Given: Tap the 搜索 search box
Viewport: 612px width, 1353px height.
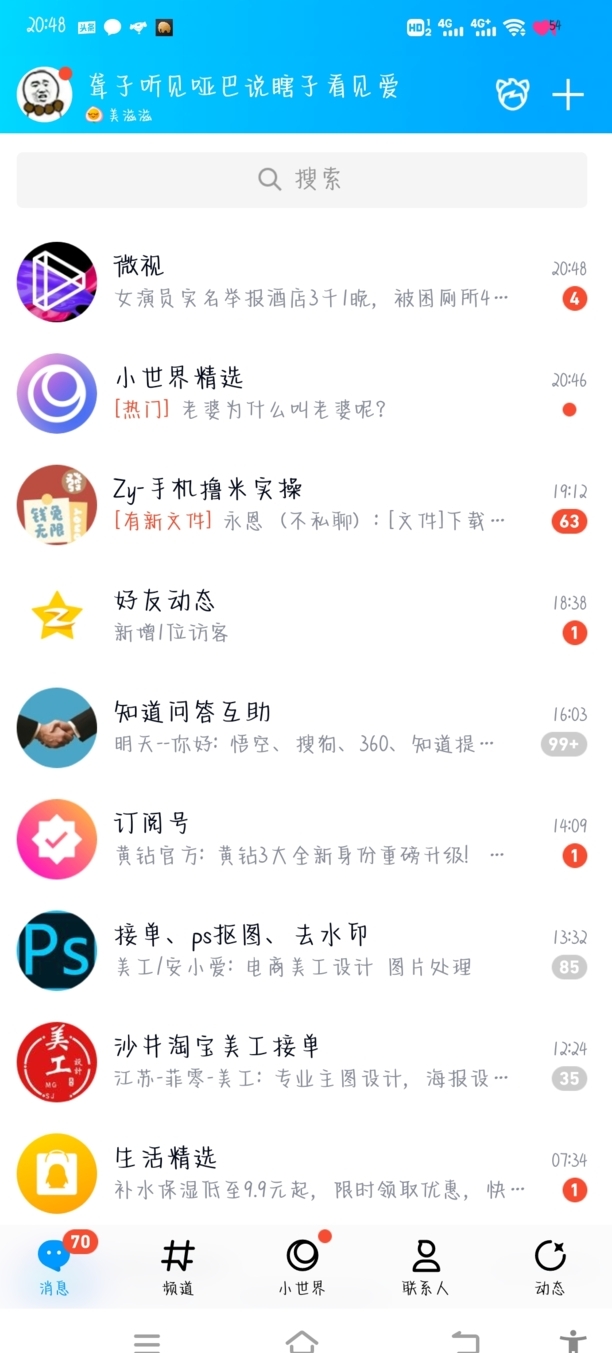Looking at the screenshot, I should tap(302, 179).
